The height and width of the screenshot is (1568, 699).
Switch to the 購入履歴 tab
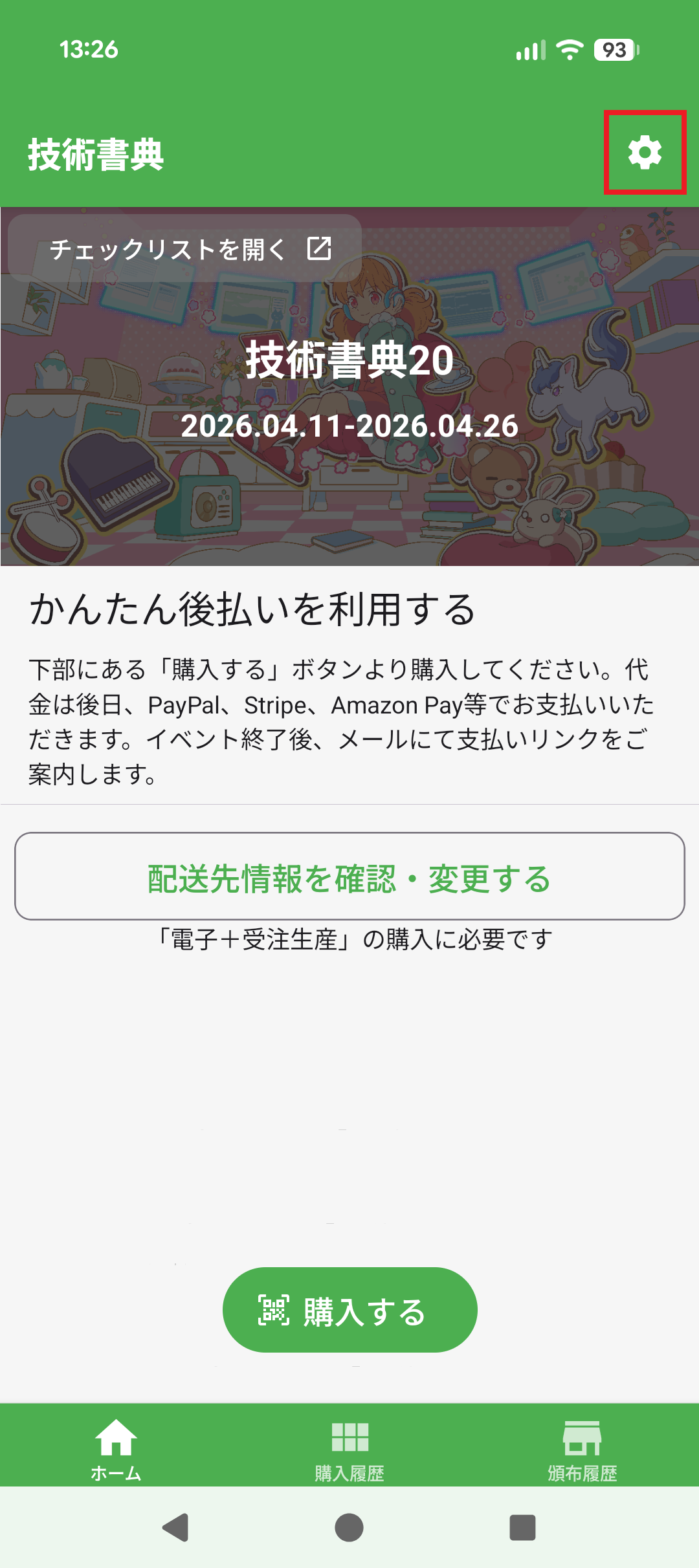click(349, 1448)
